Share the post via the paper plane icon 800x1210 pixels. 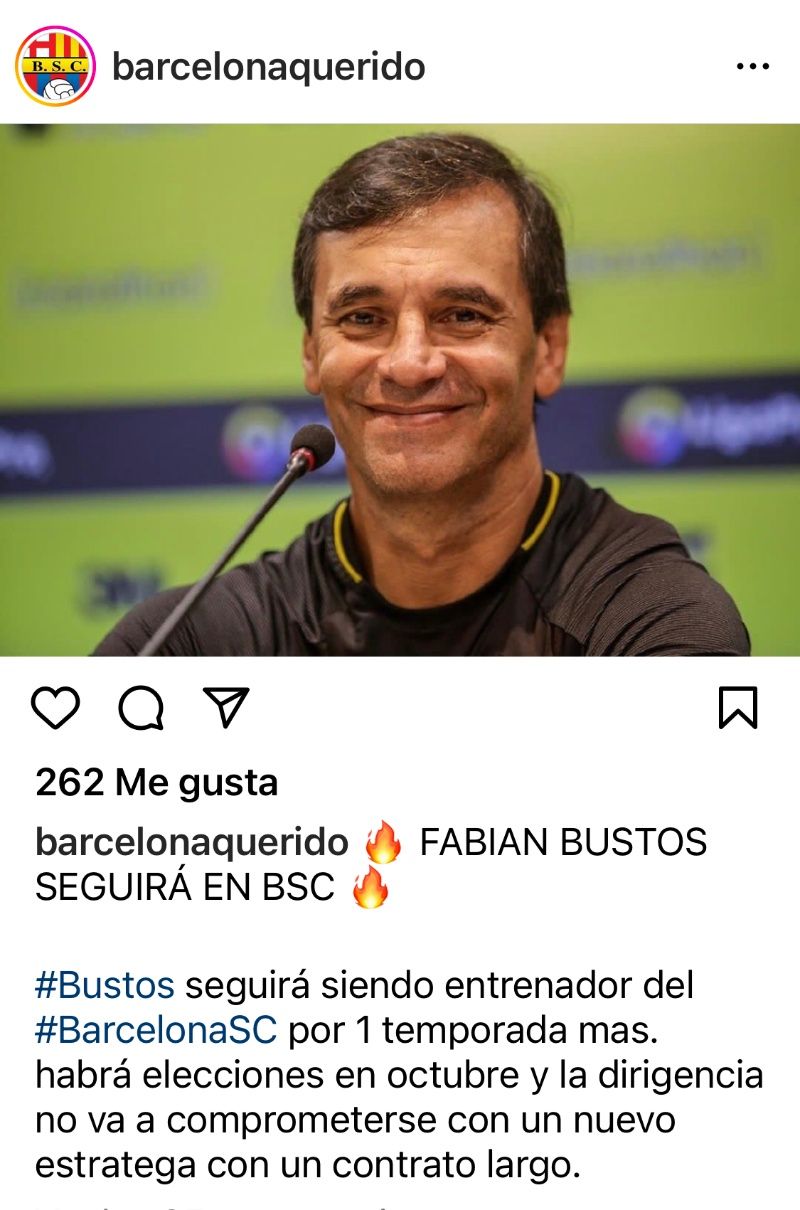point(225,707)
